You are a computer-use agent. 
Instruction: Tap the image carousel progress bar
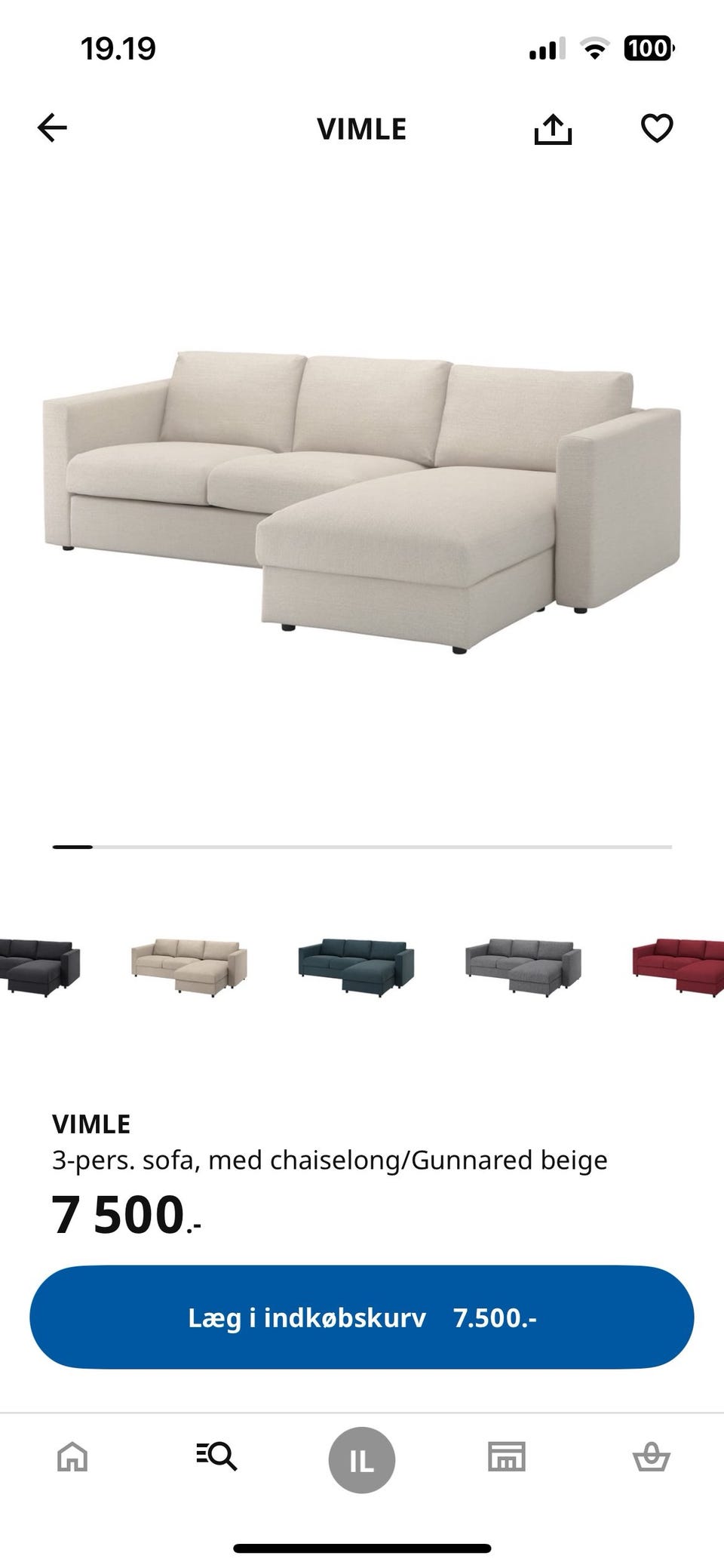[360, 847]
